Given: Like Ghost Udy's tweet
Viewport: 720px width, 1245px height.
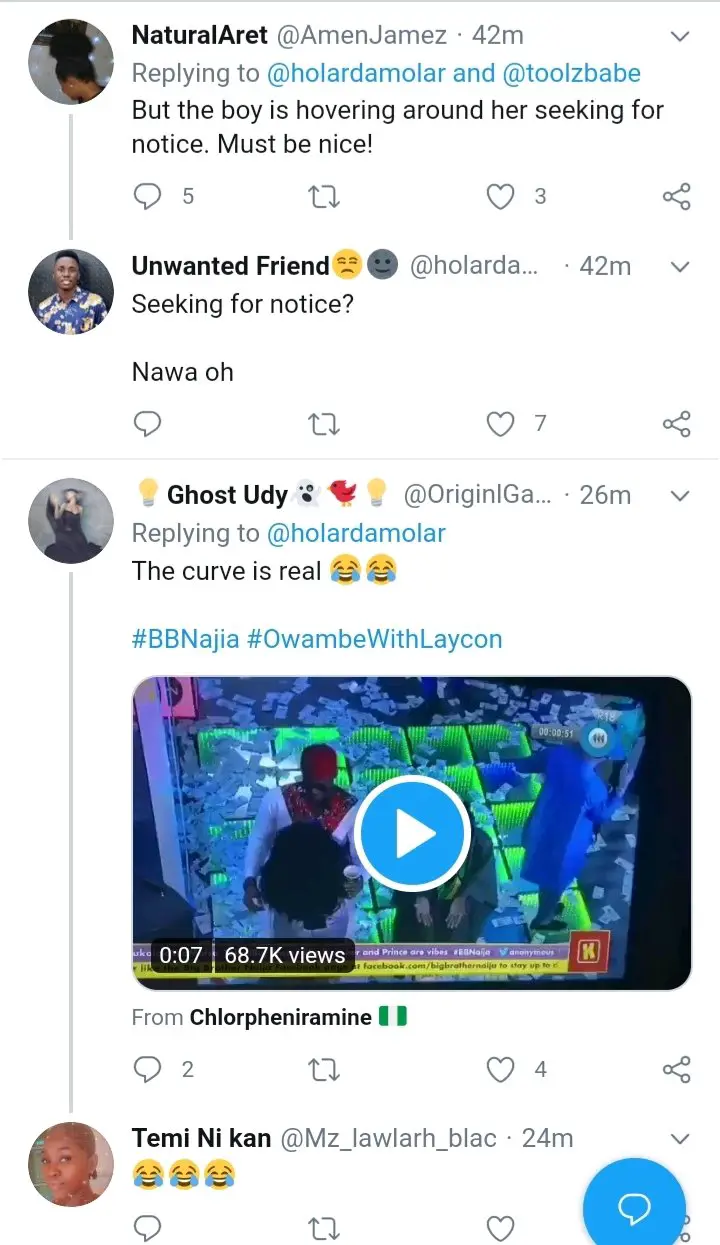Looking at the screenshot, I should (x=500, y=1069).
